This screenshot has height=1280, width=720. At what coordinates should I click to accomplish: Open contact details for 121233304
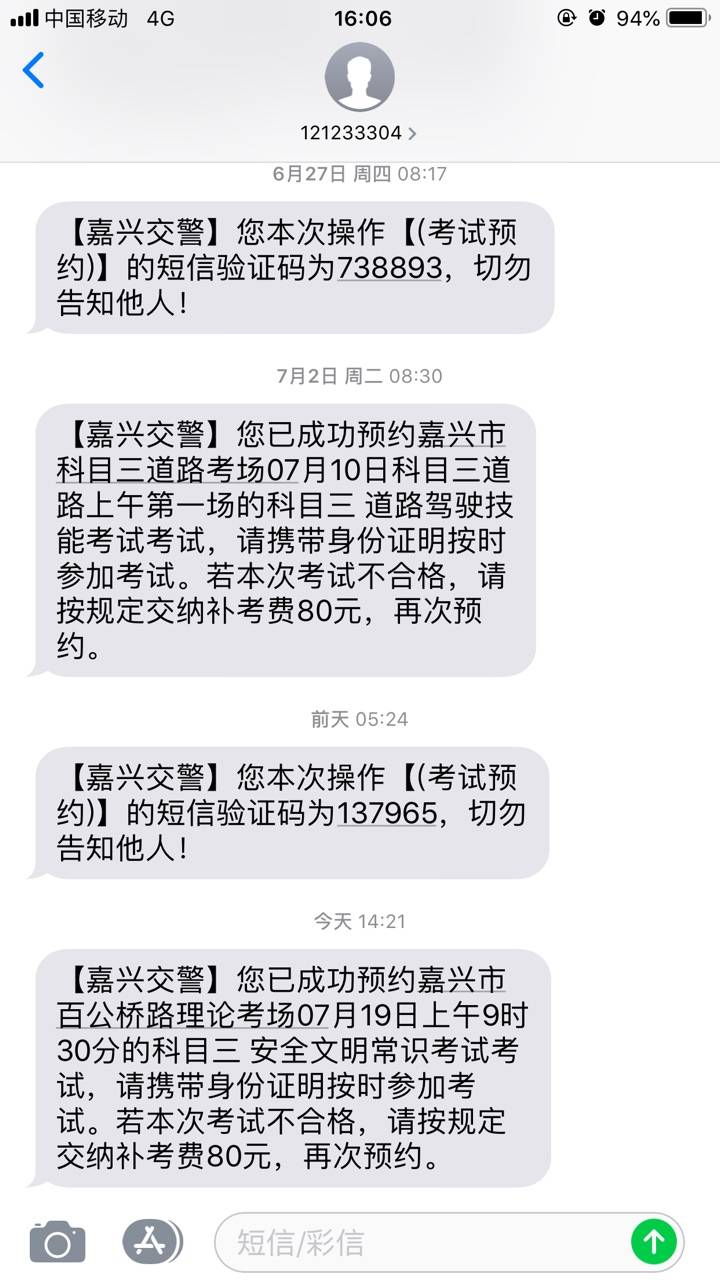click(x=359, y=132)
